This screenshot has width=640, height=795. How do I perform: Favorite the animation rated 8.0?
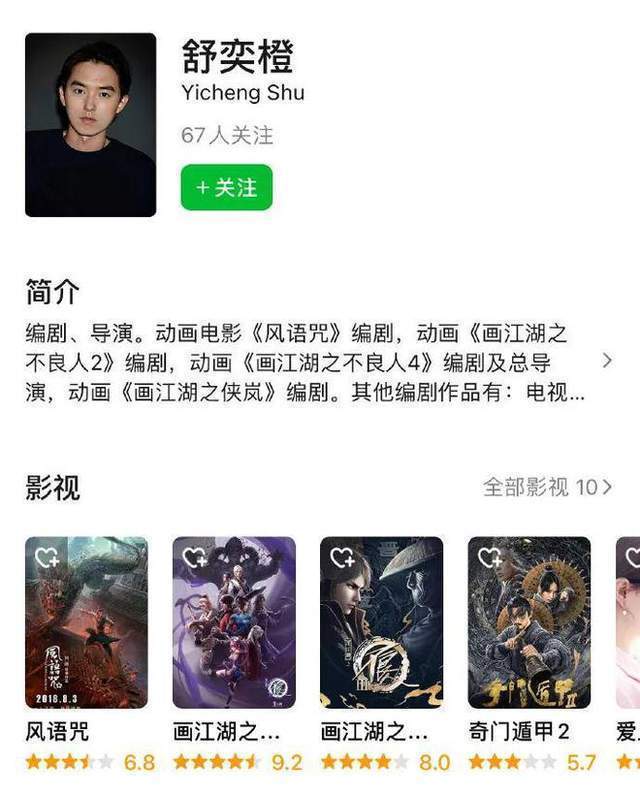[x=342, y=558]
